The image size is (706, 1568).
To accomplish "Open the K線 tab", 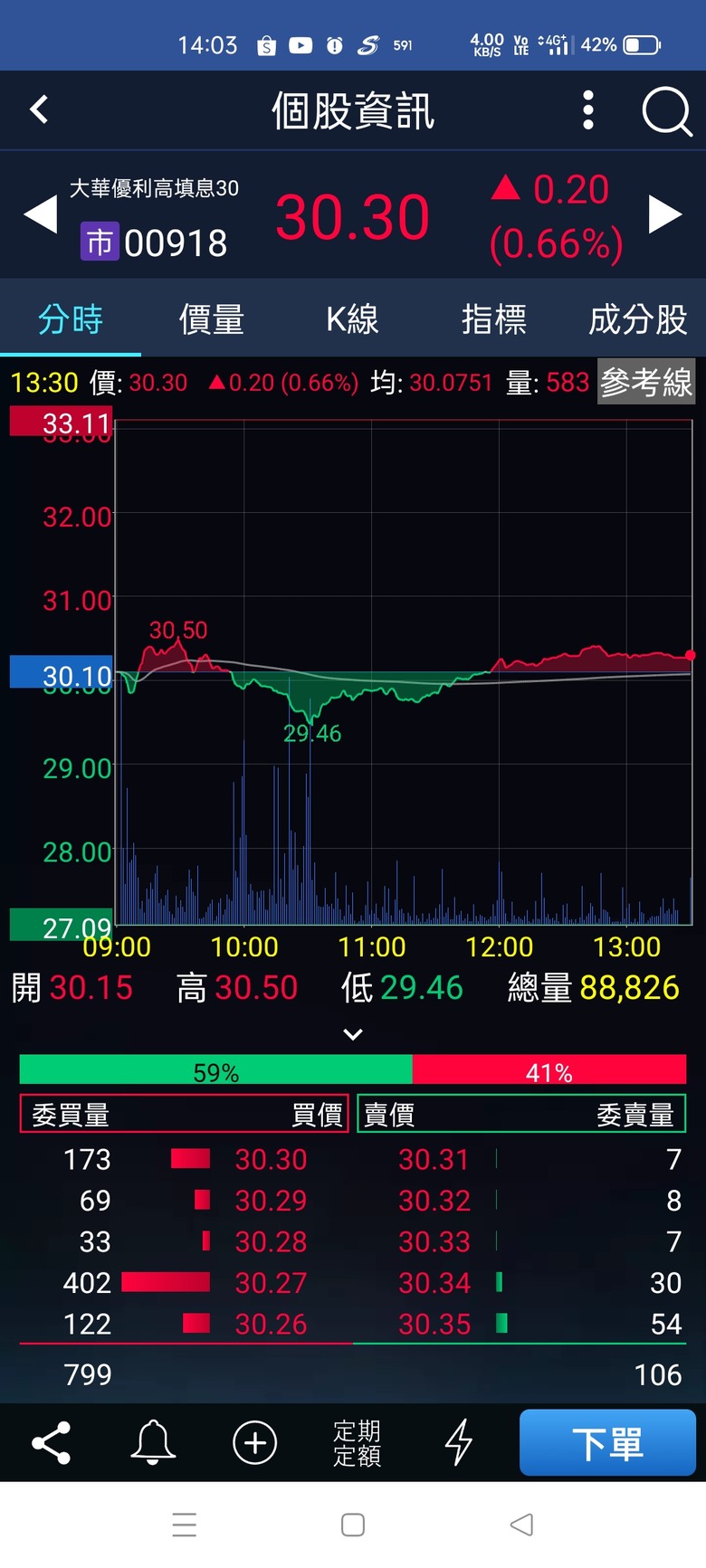I will [x=352, y=319].
